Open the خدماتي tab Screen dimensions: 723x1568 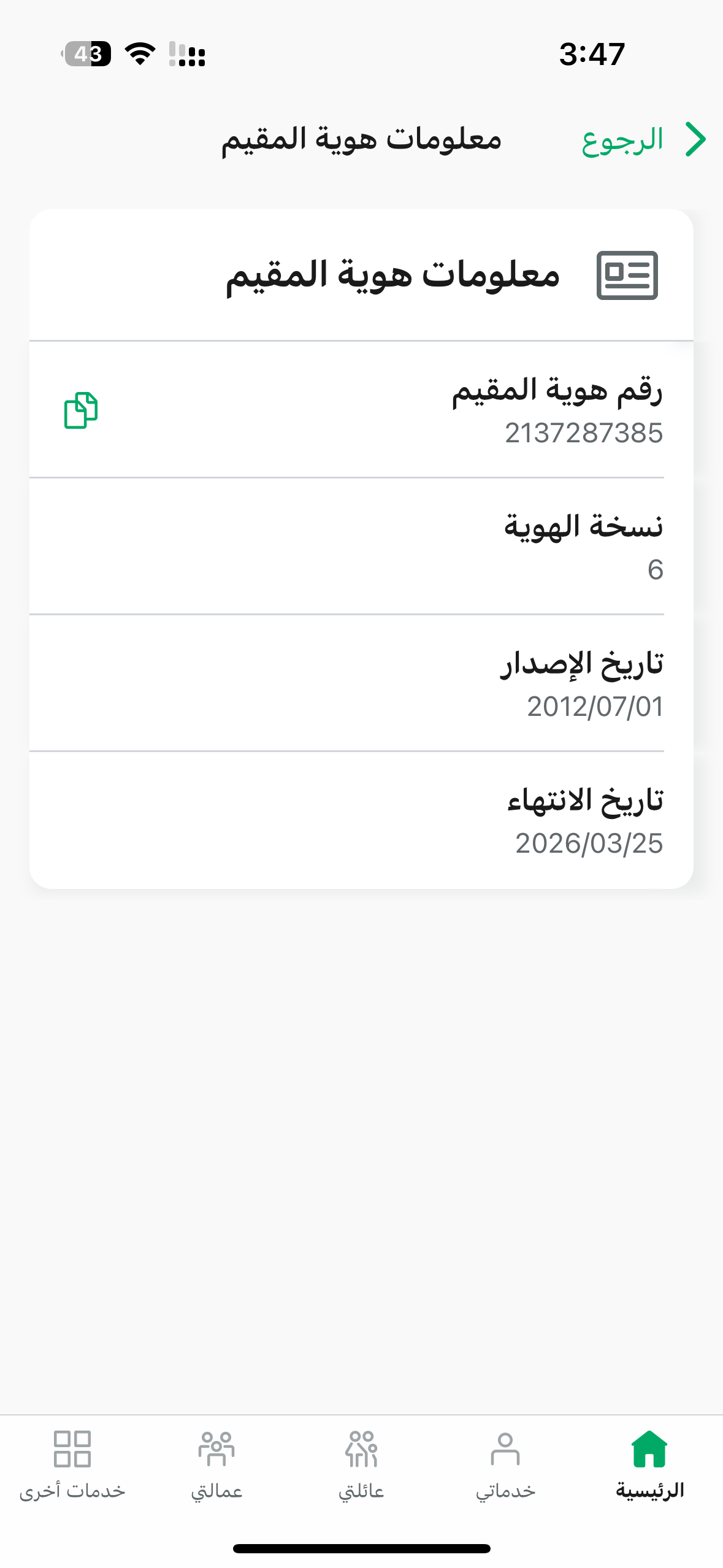pyautogui.click(x=505, y=1464)
